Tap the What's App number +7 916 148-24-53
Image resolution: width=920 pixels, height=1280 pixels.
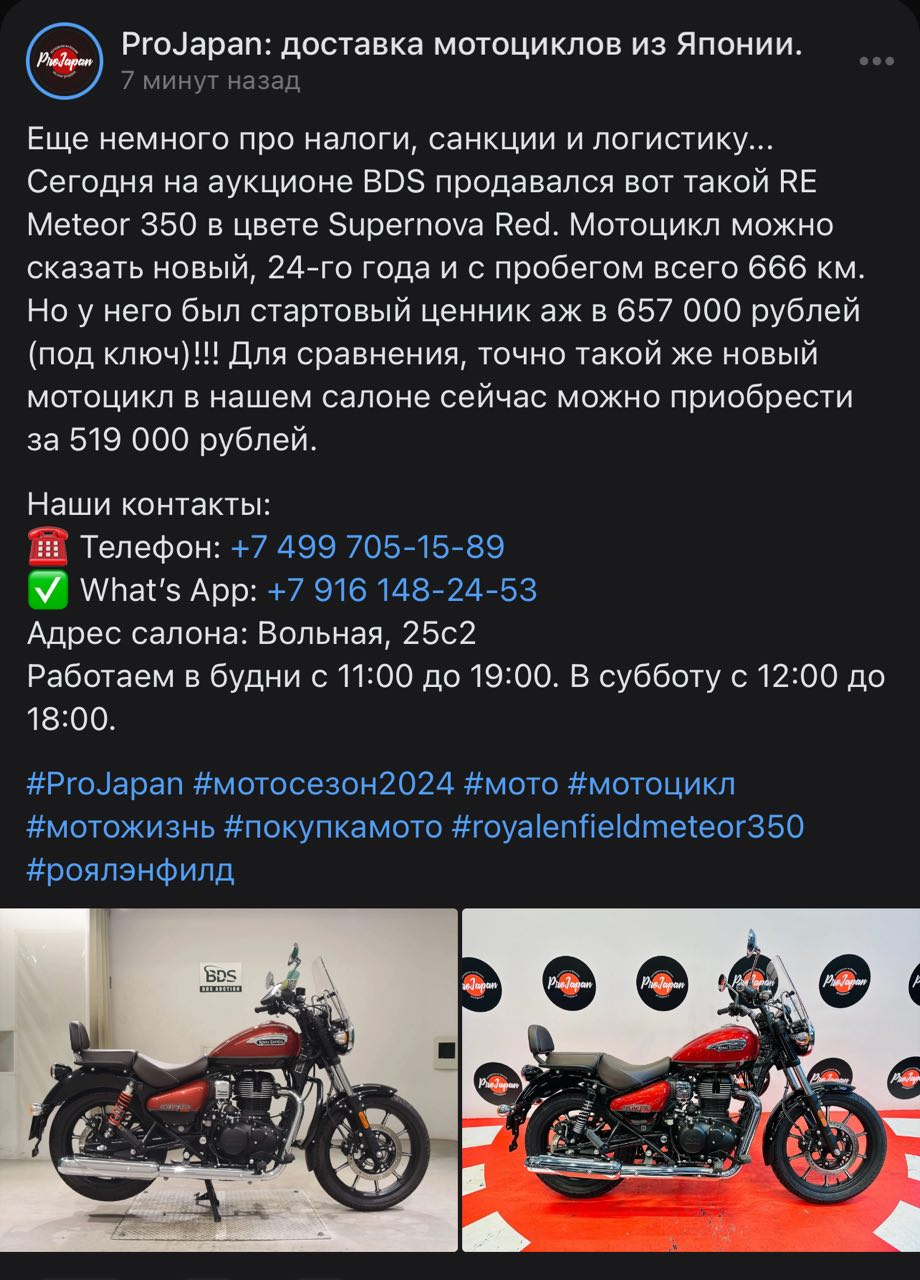pyautogui.click(x=402, y=590)
